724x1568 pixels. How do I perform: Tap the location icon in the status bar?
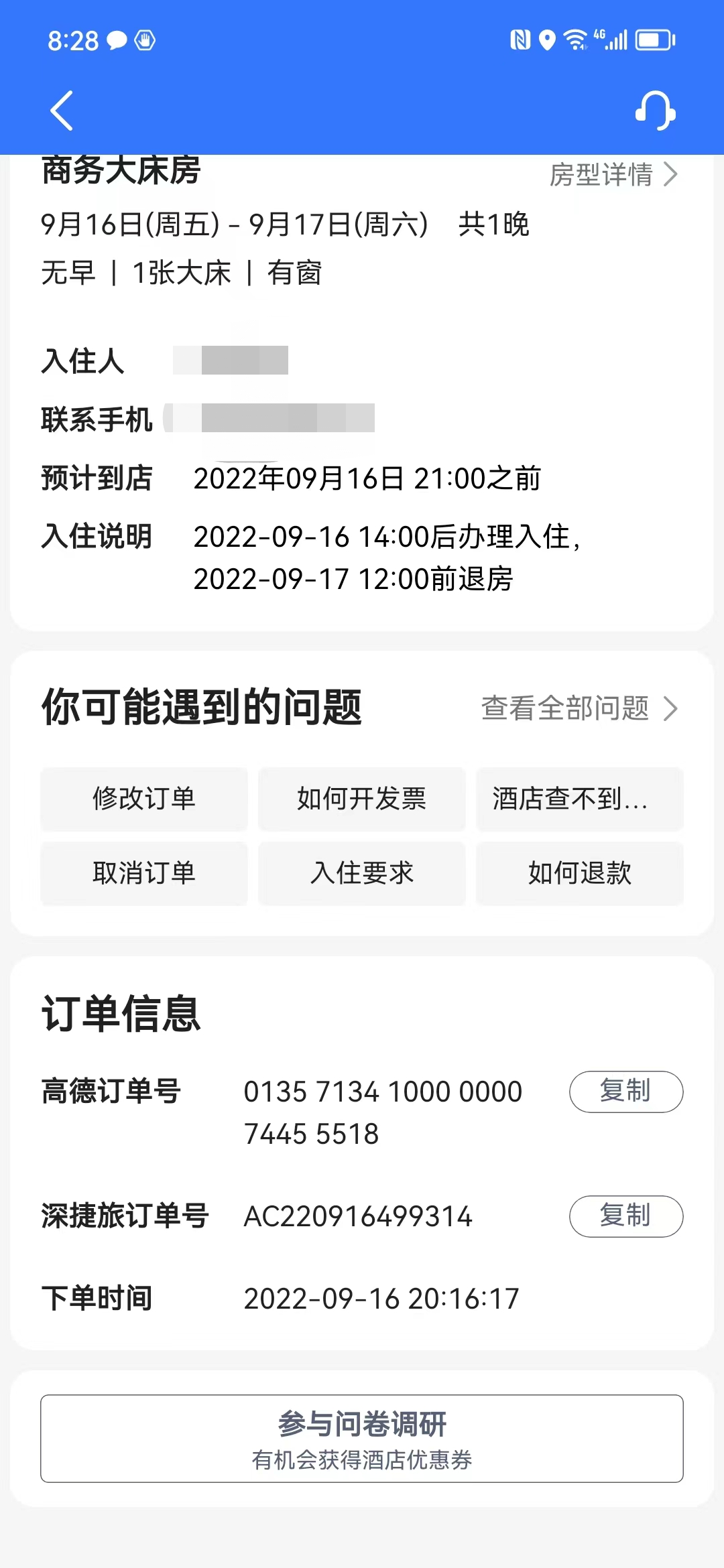pos(546,40)
